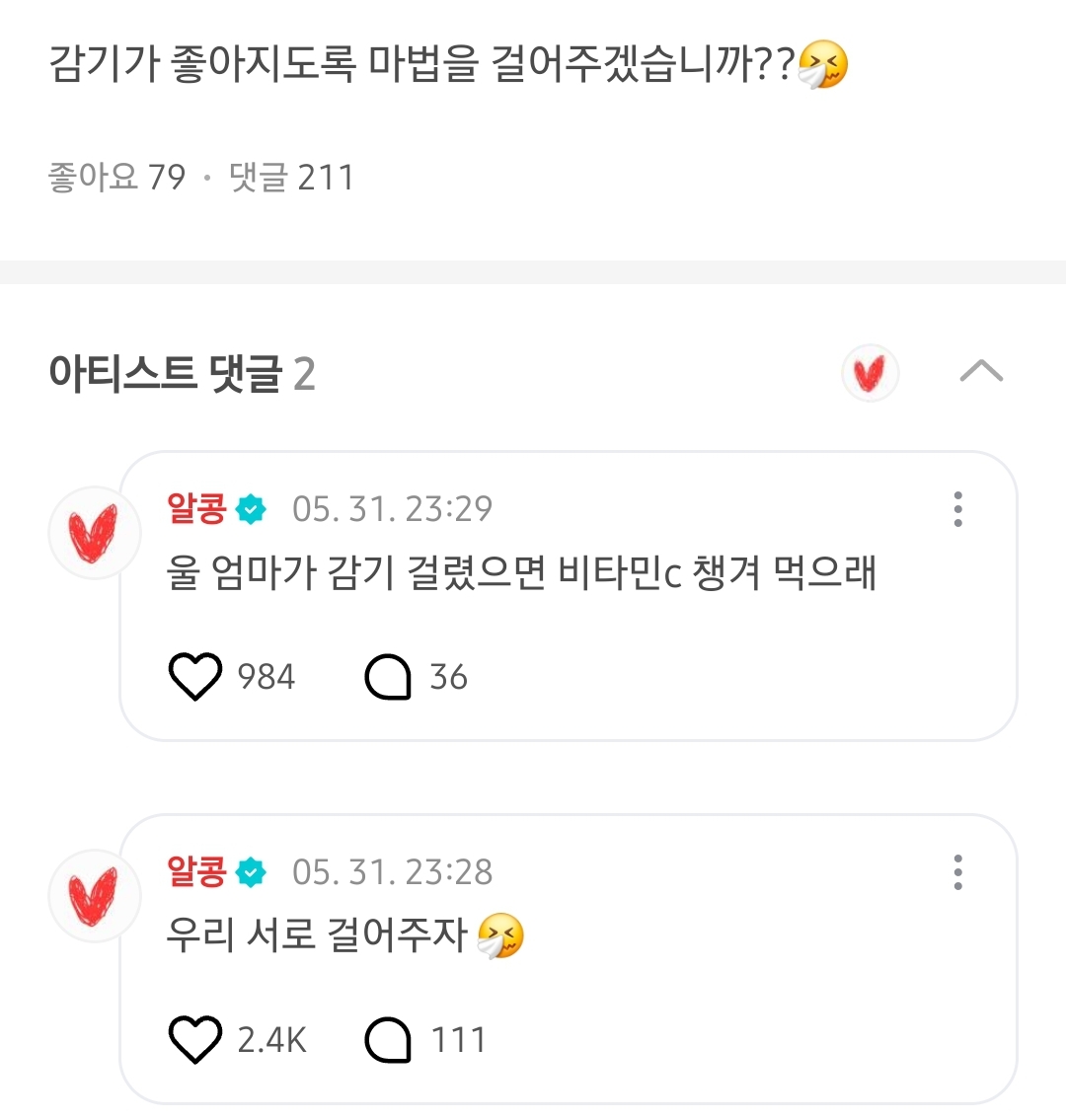The height and width of the screenshot is (1120, 1066).
Task: Open the 36 replies on the 비타민c comment
Action: coord(388,677)
